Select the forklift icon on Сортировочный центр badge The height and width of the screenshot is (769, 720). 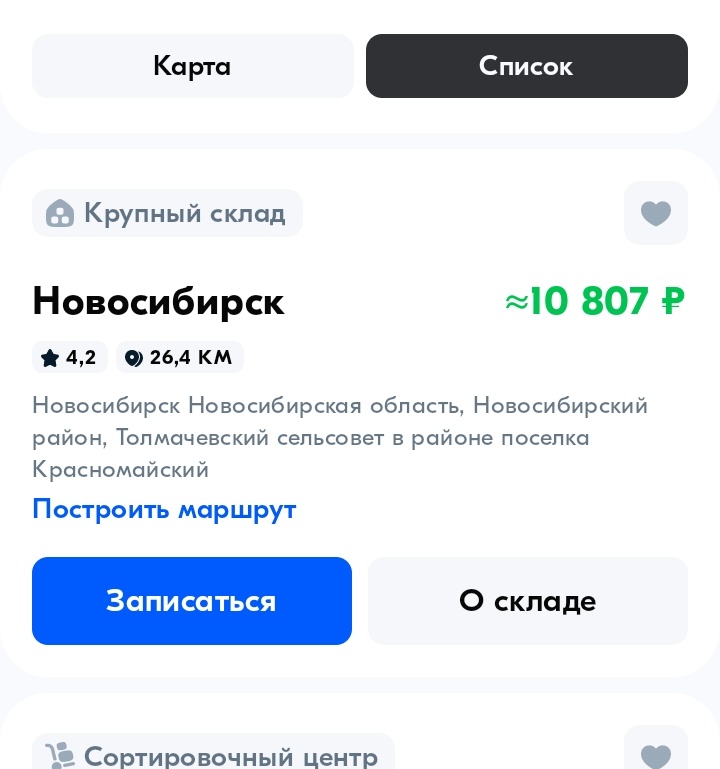(60, 757)
